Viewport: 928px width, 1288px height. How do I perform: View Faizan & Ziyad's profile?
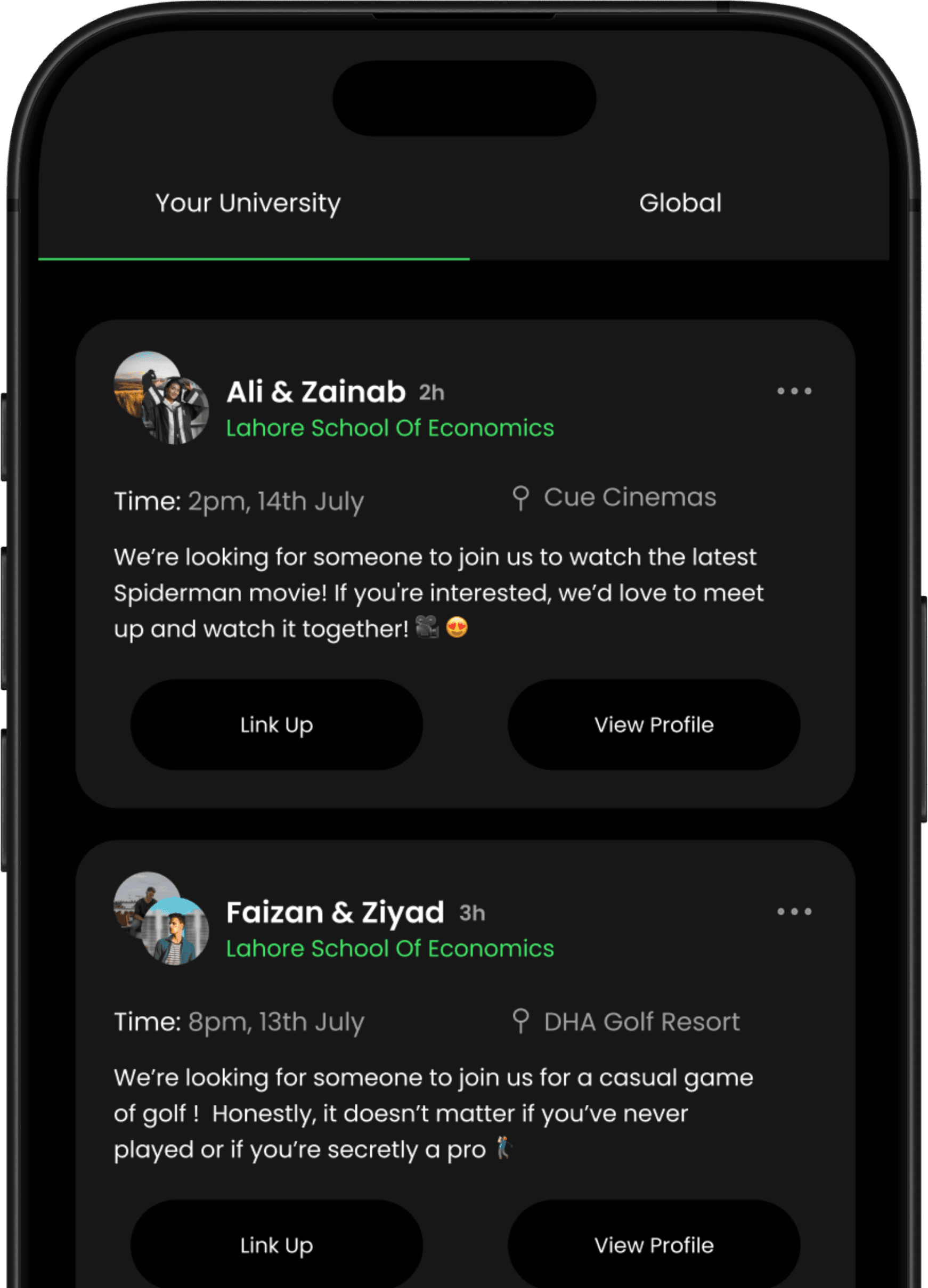click(654, 1245)
